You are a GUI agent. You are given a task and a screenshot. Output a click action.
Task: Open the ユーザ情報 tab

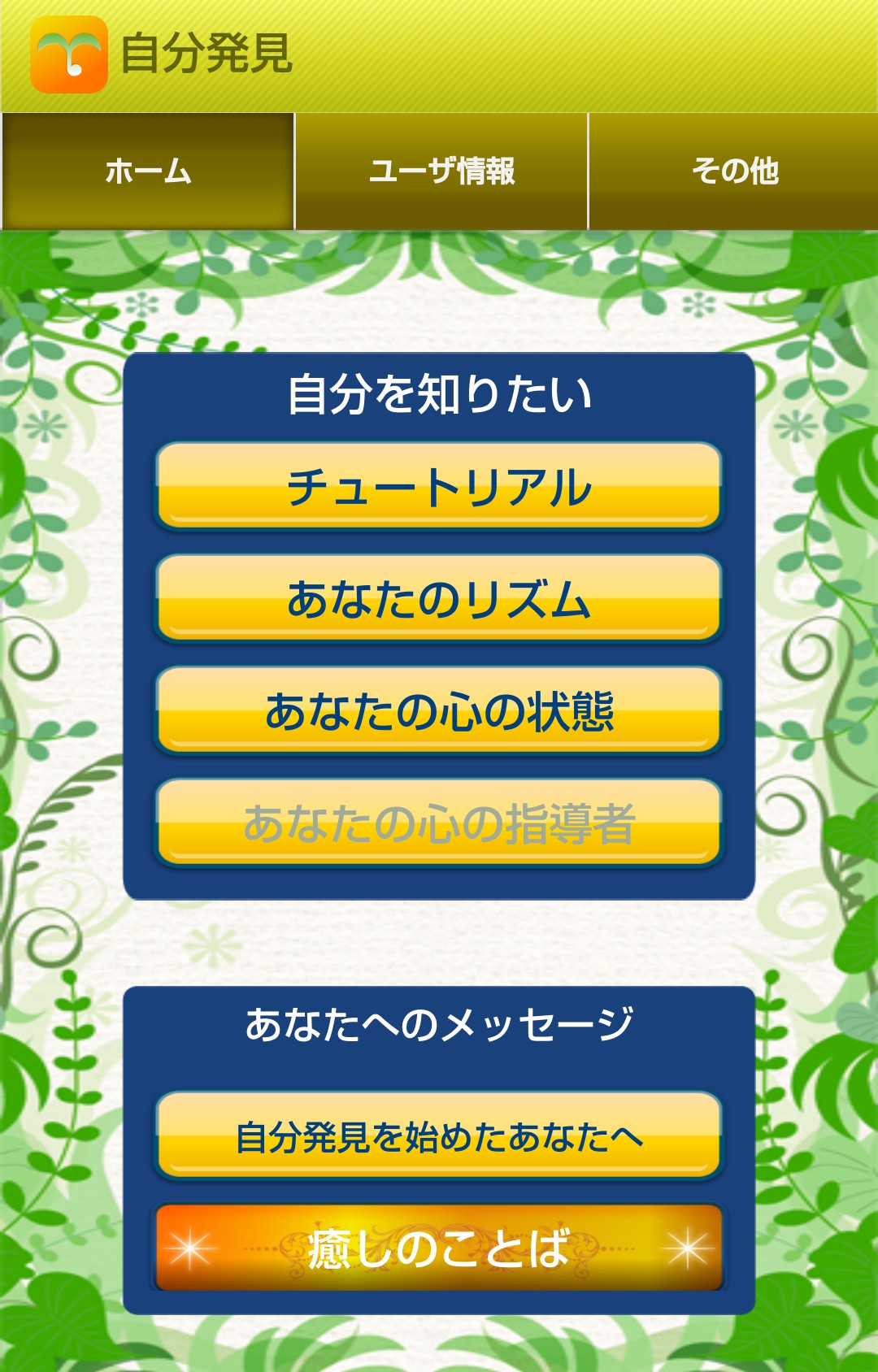441,171
